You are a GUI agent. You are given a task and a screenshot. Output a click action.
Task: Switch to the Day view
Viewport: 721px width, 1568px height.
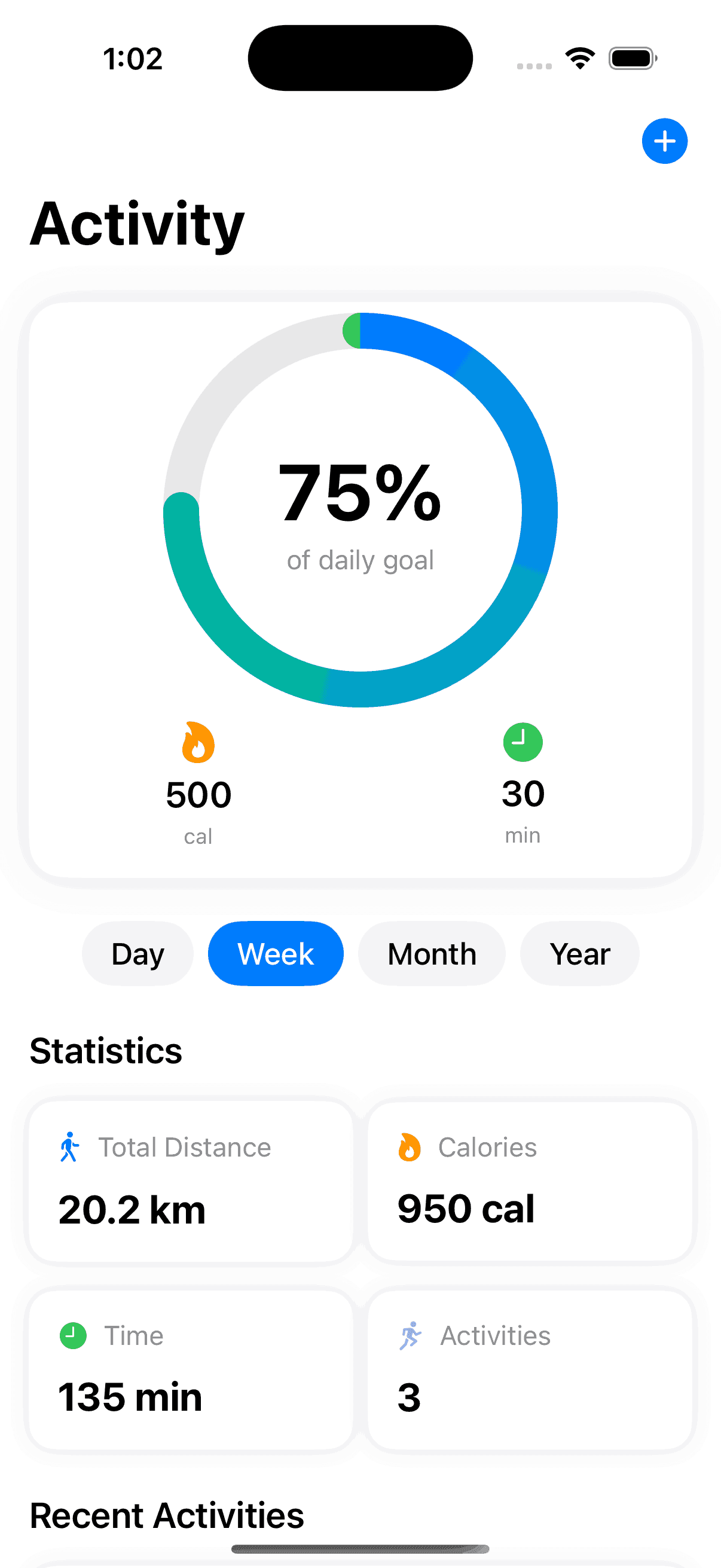pos(137,953)
